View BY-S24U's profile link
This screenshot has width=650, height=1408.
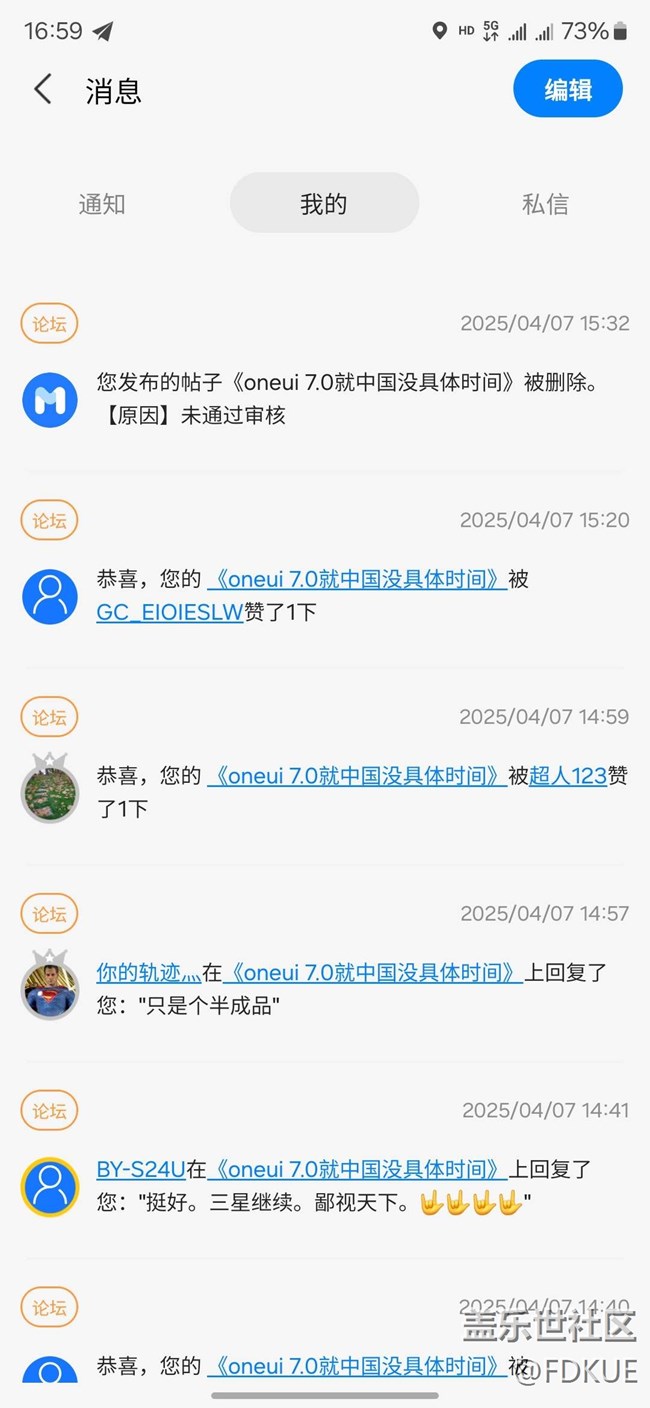click(x=140, y=1169)
